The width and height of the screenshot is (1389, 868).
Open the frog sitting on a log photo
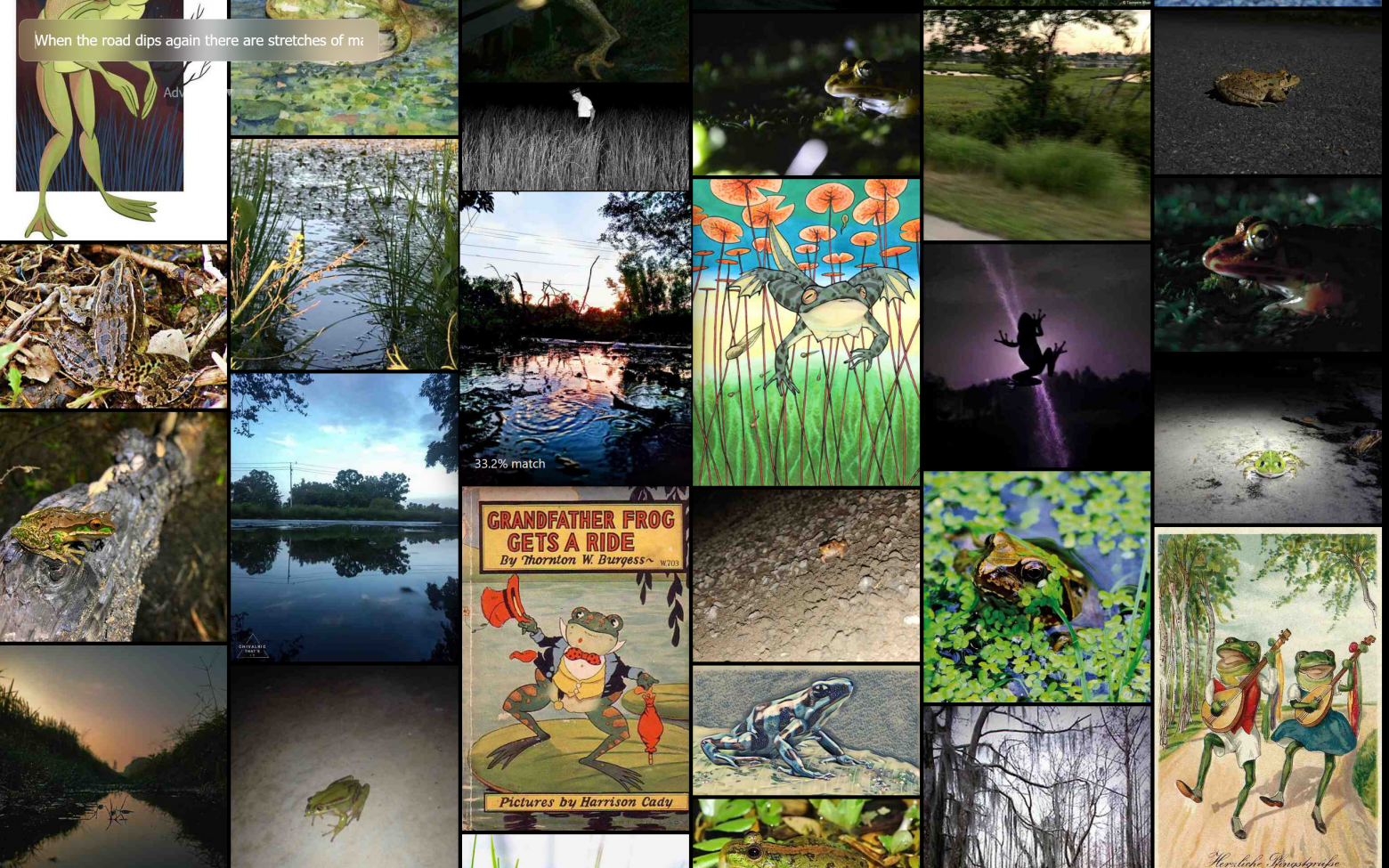113,527
